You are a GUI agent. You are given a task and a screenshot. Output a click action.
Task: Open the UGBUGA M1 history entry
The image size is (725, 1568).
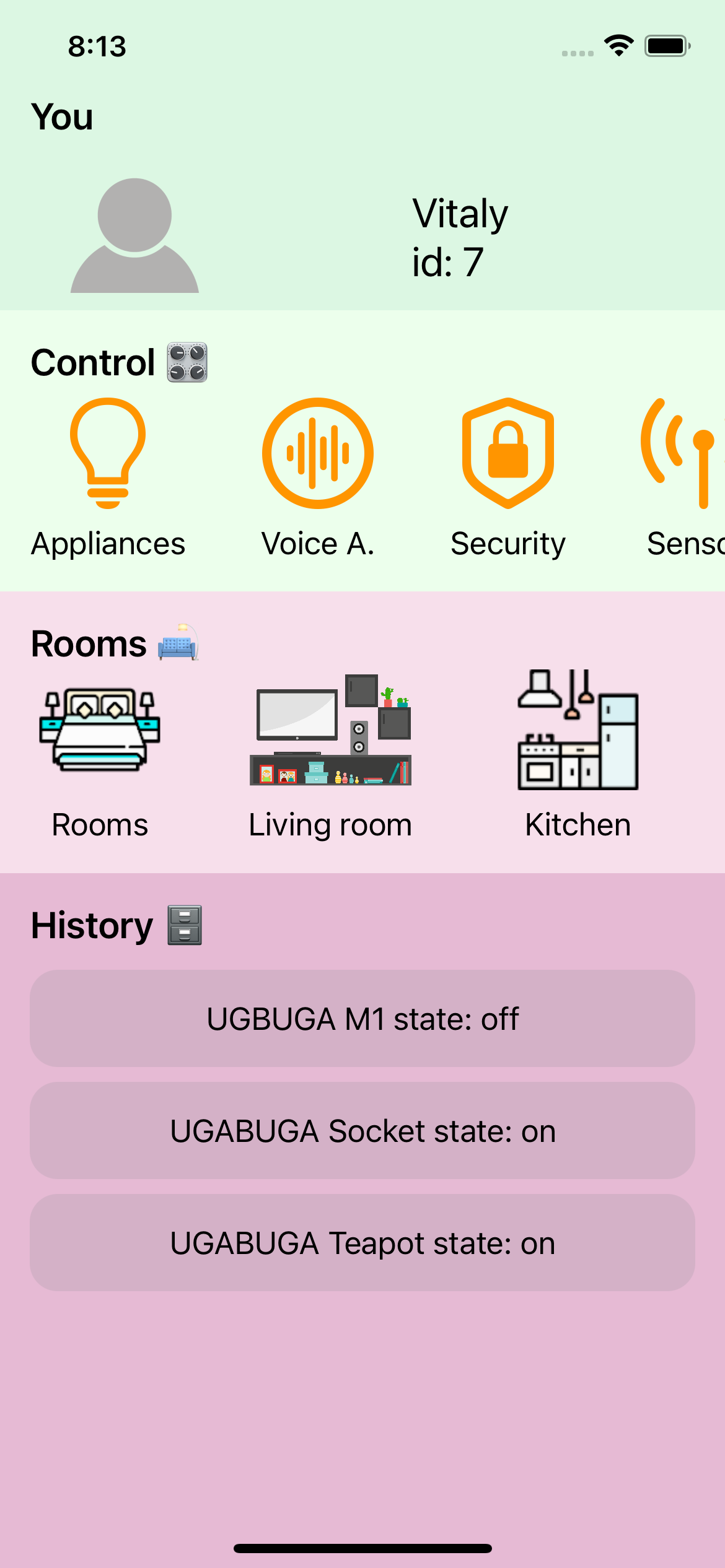click(362, 1019)
